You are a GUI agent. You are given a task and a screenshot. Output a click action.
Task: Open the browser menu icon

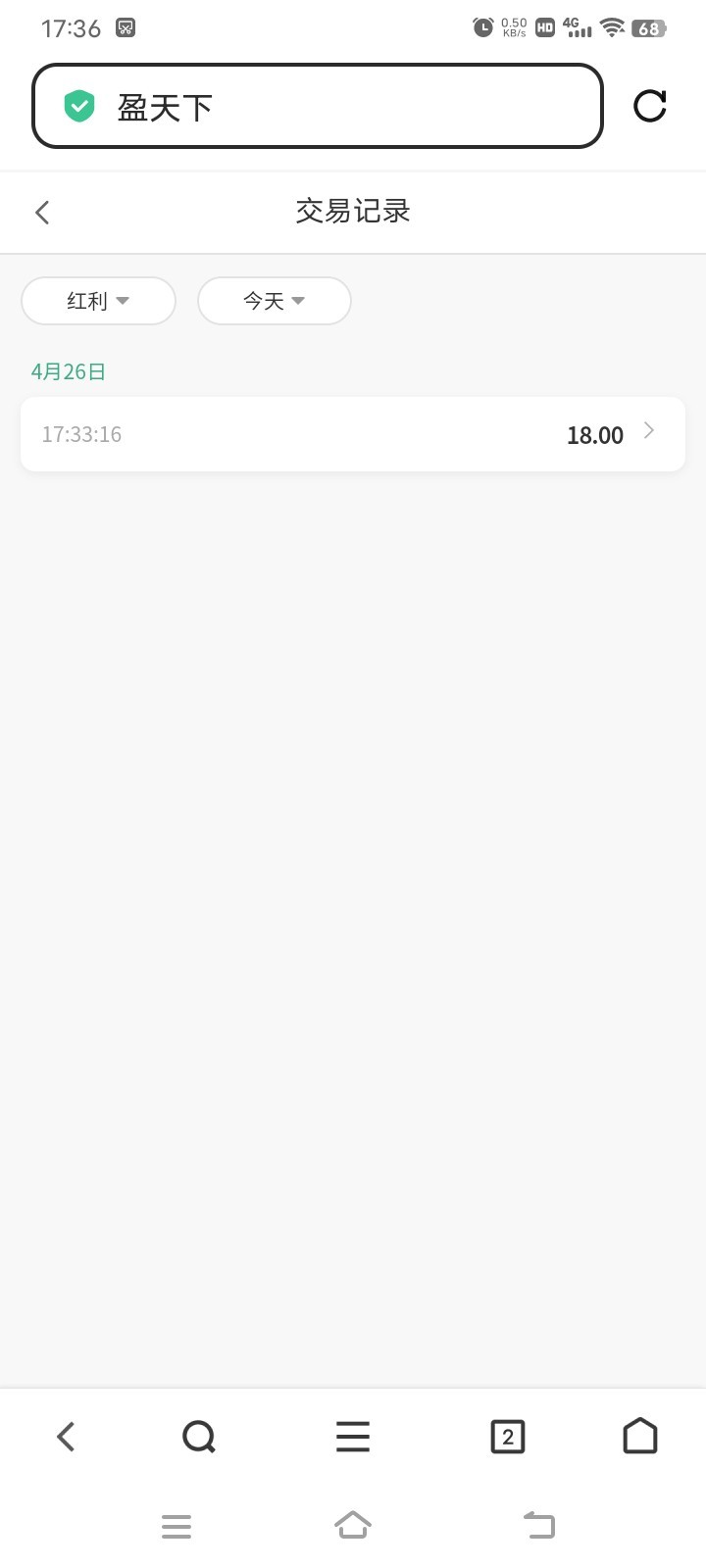click(x=353, y=1437)
